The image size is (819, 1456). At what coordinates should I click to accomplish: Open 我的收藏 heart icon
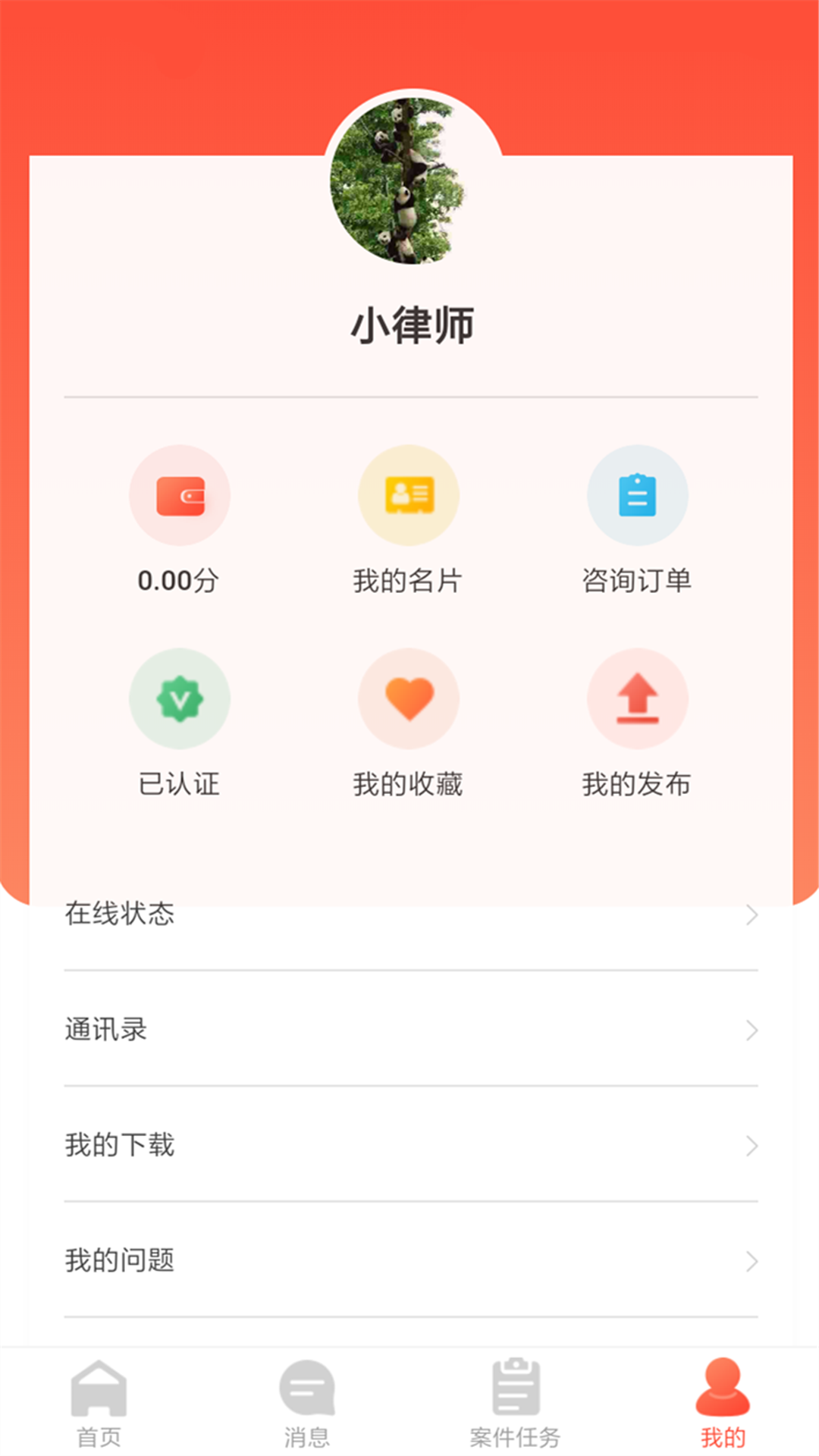pyautogui.click(x=409, y=698)
